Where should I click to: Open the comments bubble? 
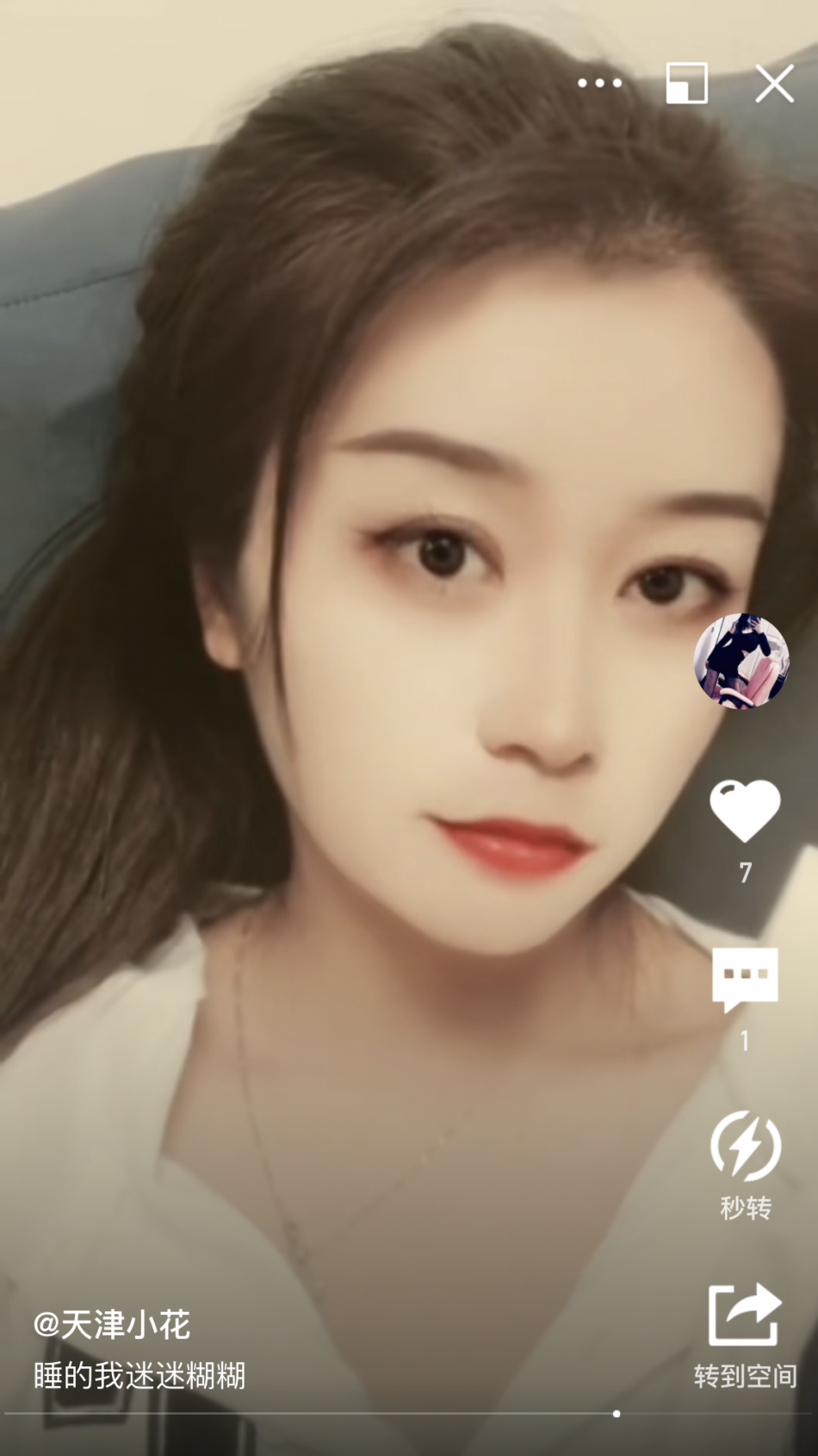pyautogui.click(x=745, y=980)
